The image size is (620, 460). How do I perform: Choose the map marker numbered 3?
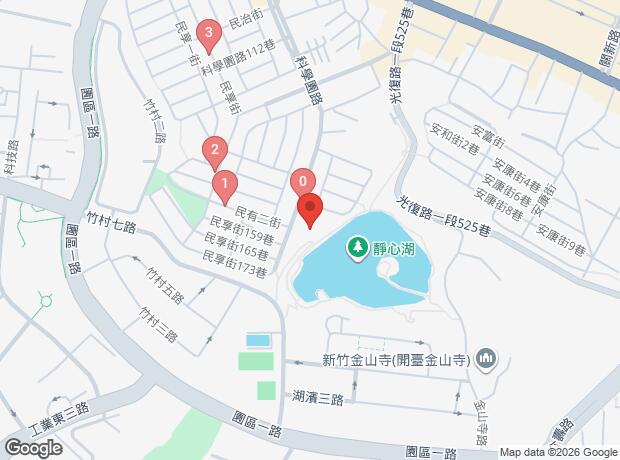coord(209,33)
